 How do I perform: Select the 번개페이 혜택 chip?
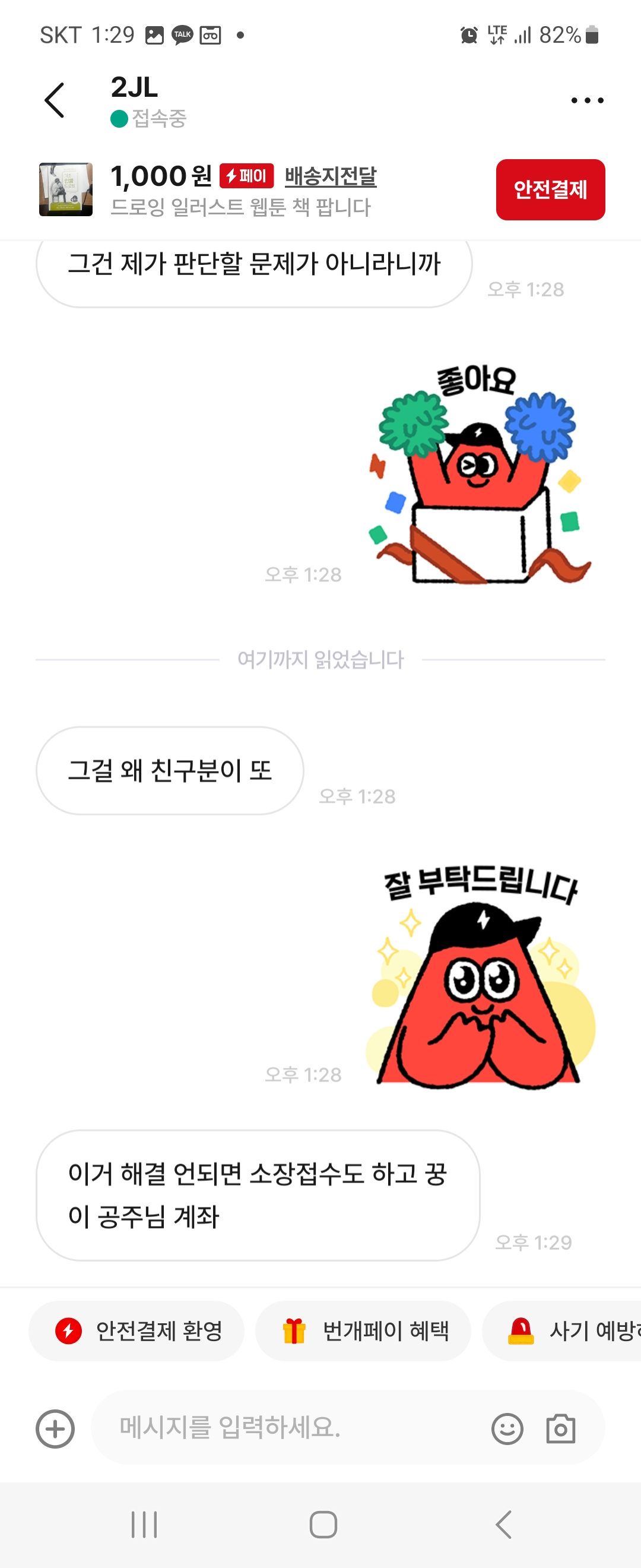pyautogui.click(x=363, y=1330)
